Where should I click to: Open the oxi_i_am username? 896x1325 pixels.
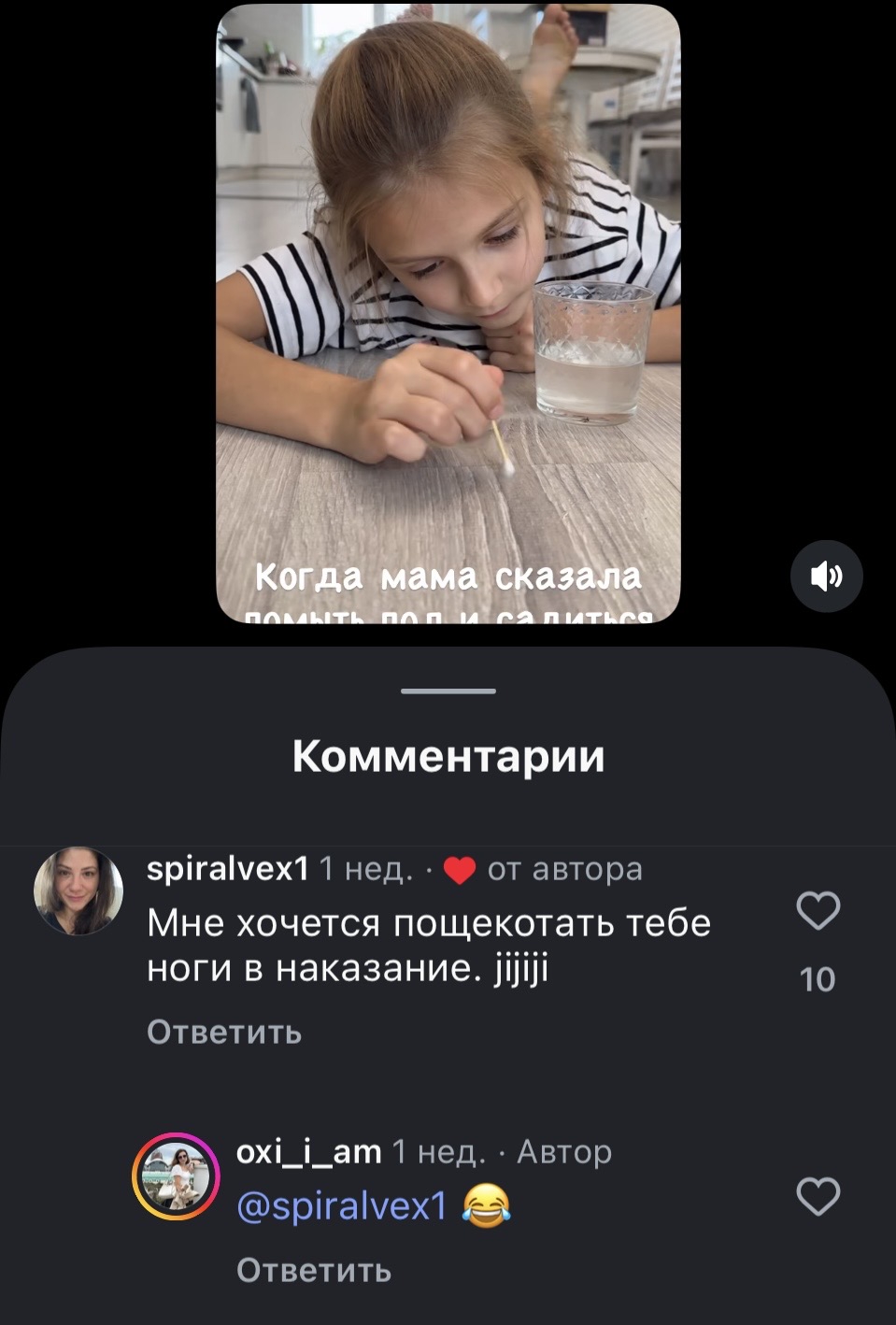pos(308,1152)
